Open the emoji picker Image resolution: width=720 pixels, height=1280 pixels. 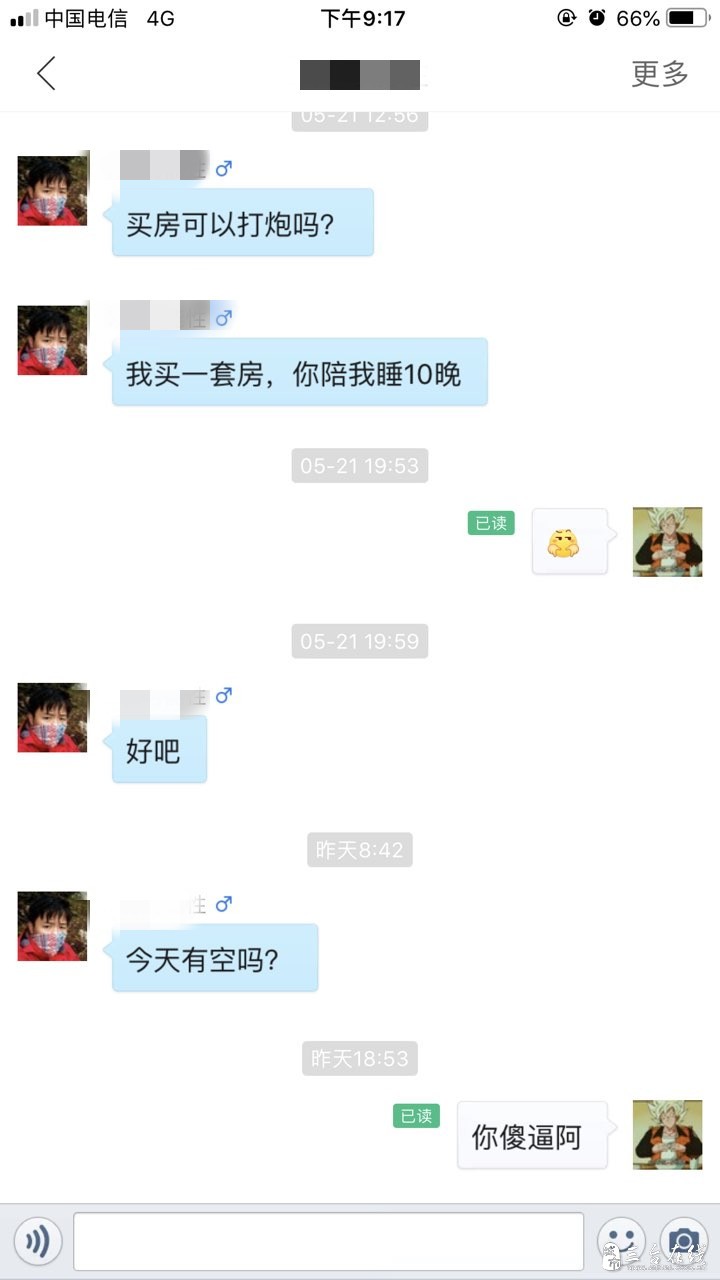coord(620,1241)
